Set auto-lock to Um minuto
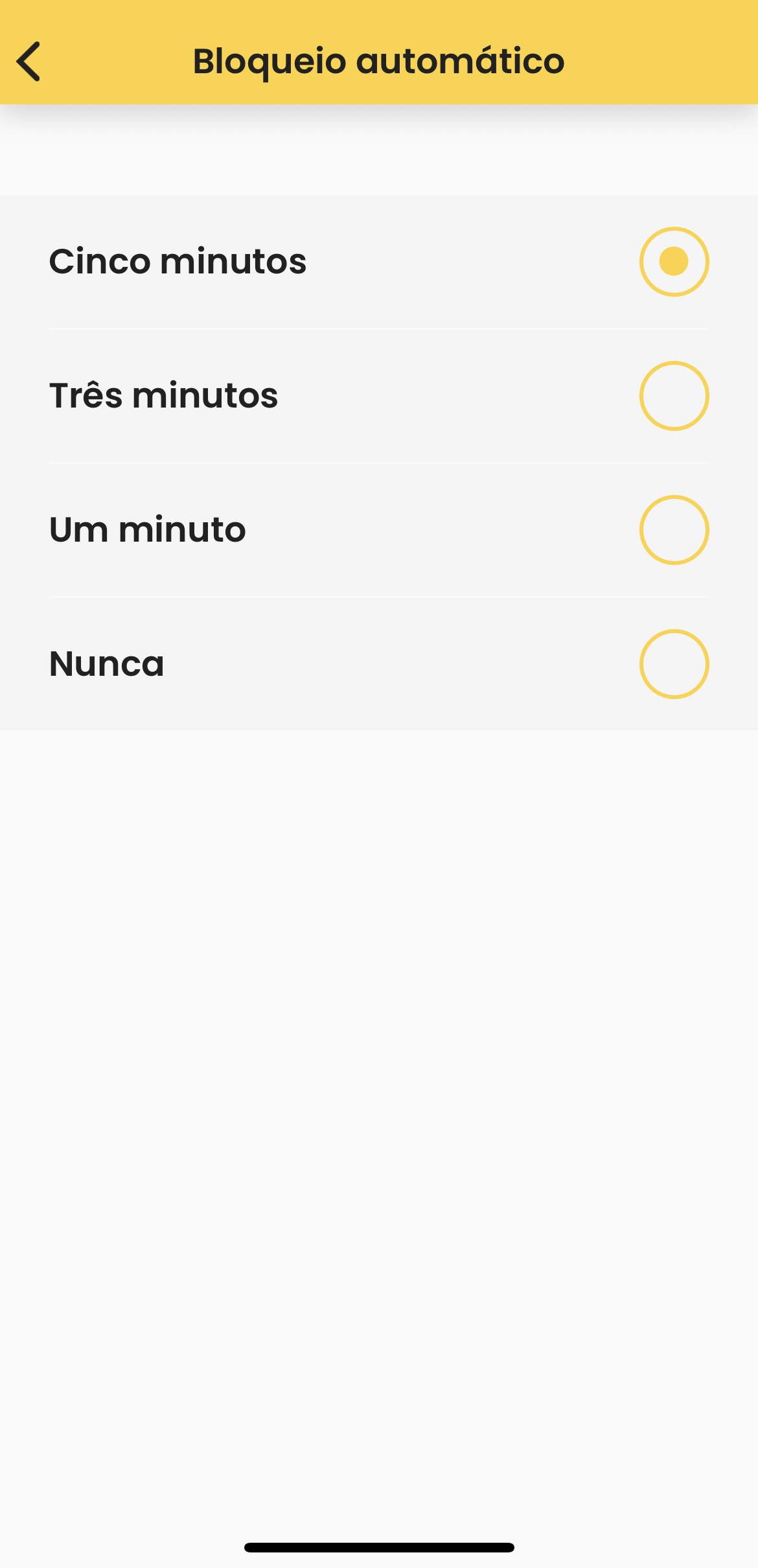Viewport: 758px width, 1568px height. [674, 530]
